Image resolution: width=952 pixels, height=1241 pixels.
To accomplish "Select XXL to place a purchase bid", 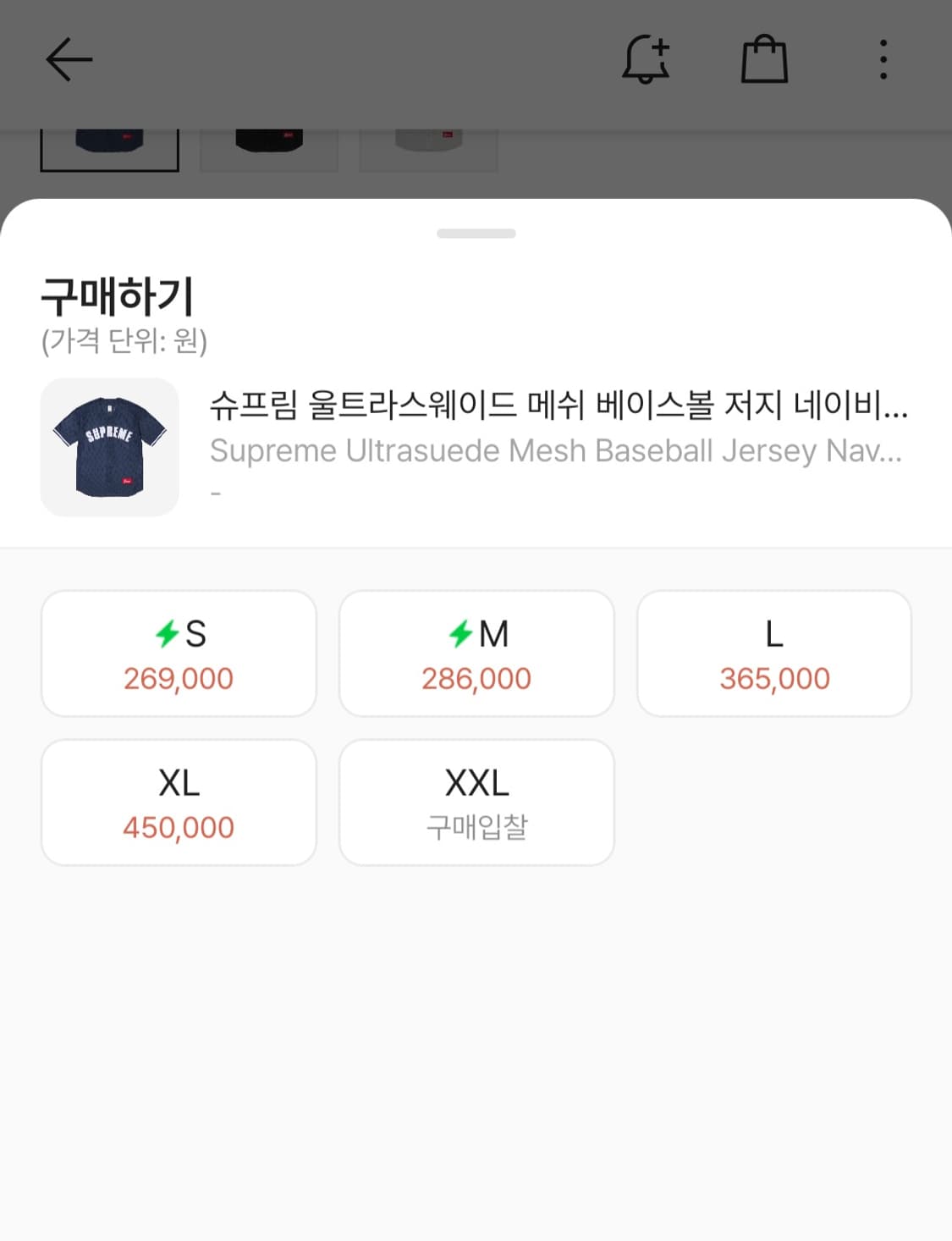I will [476, 802].
